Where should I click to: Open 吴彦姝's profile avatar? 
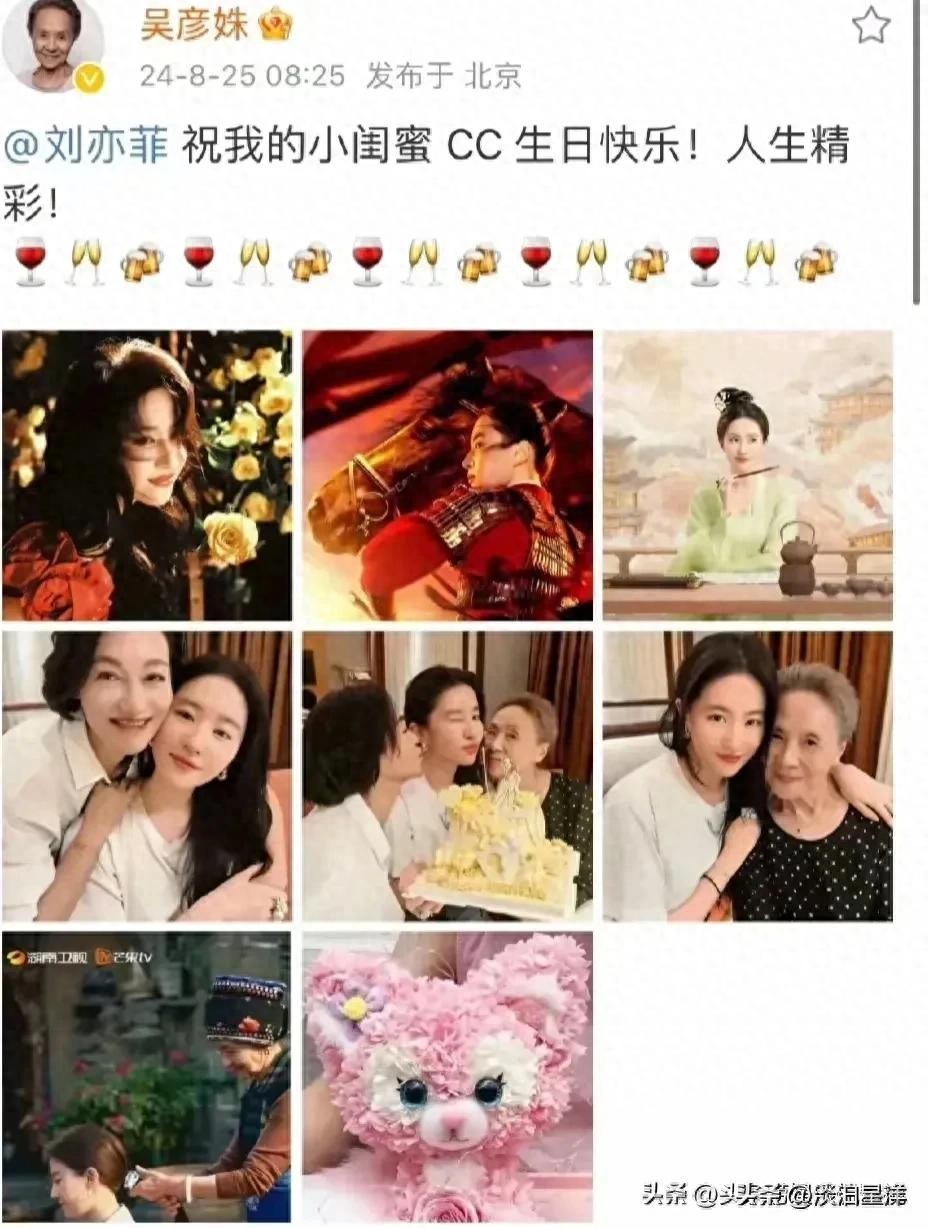(x=52, y=44)
